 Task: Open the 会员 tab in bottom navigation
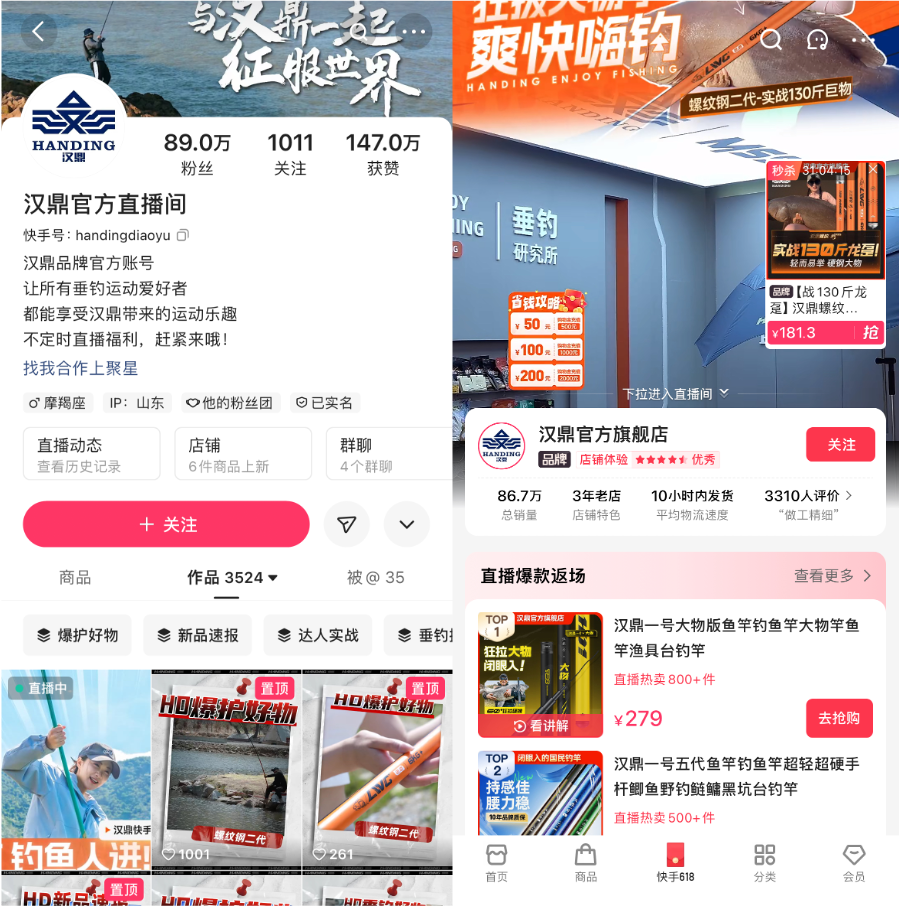point(853,862)
